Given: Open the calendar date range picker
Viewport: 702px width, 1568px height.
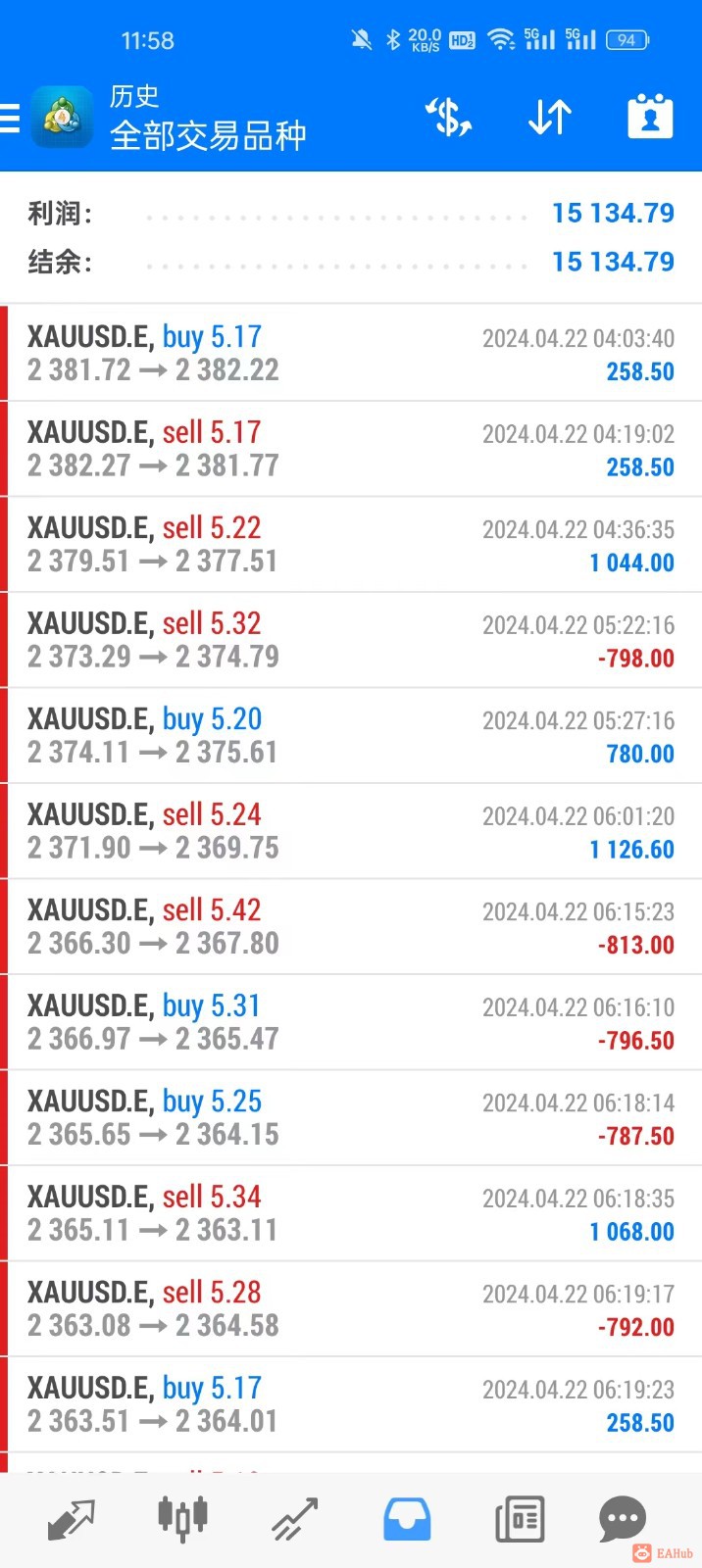Looking at the screenshot, I should click(x=649, y=118).
